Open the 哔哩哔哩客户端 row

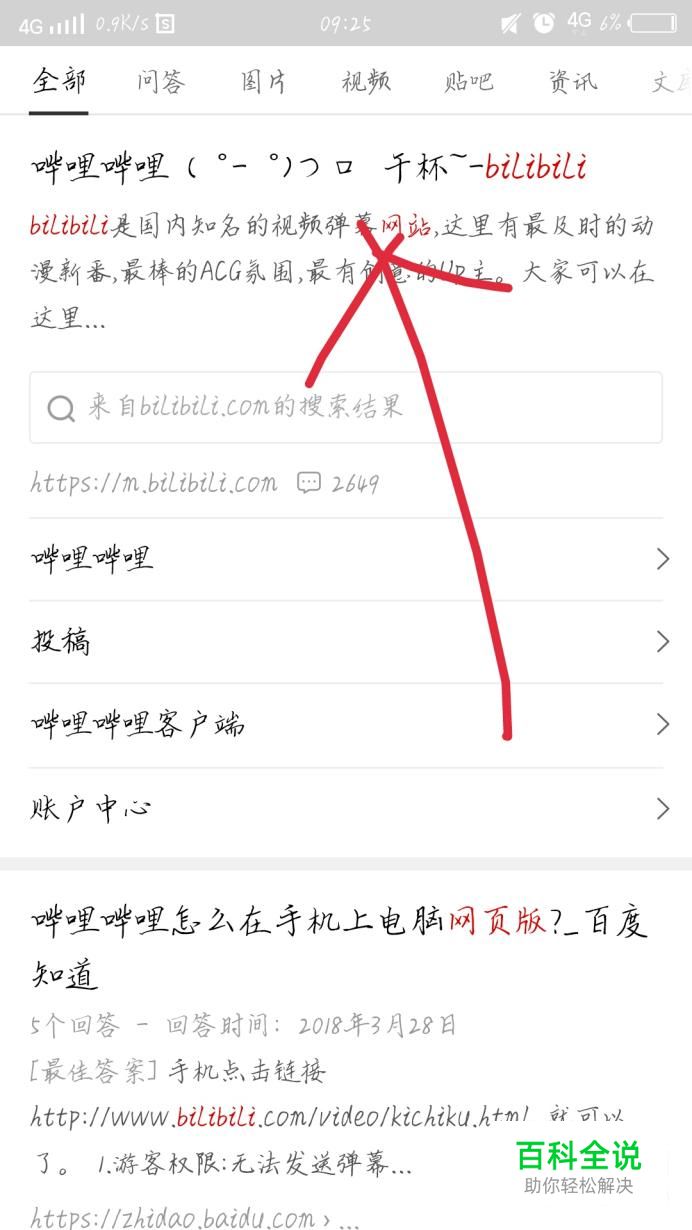point(346,725)
